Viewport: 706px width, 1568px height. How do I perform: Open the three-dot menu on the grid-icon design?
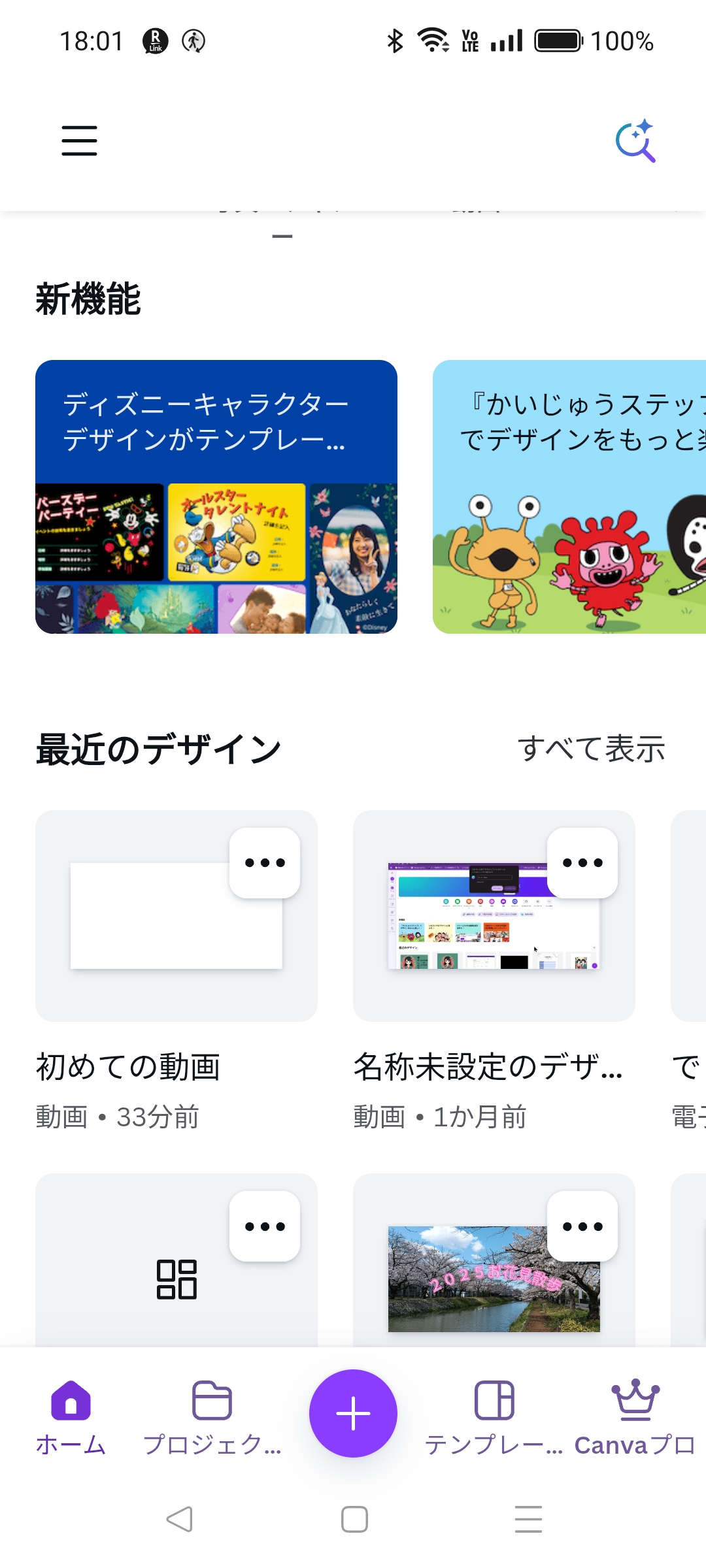coord(265,1226)
